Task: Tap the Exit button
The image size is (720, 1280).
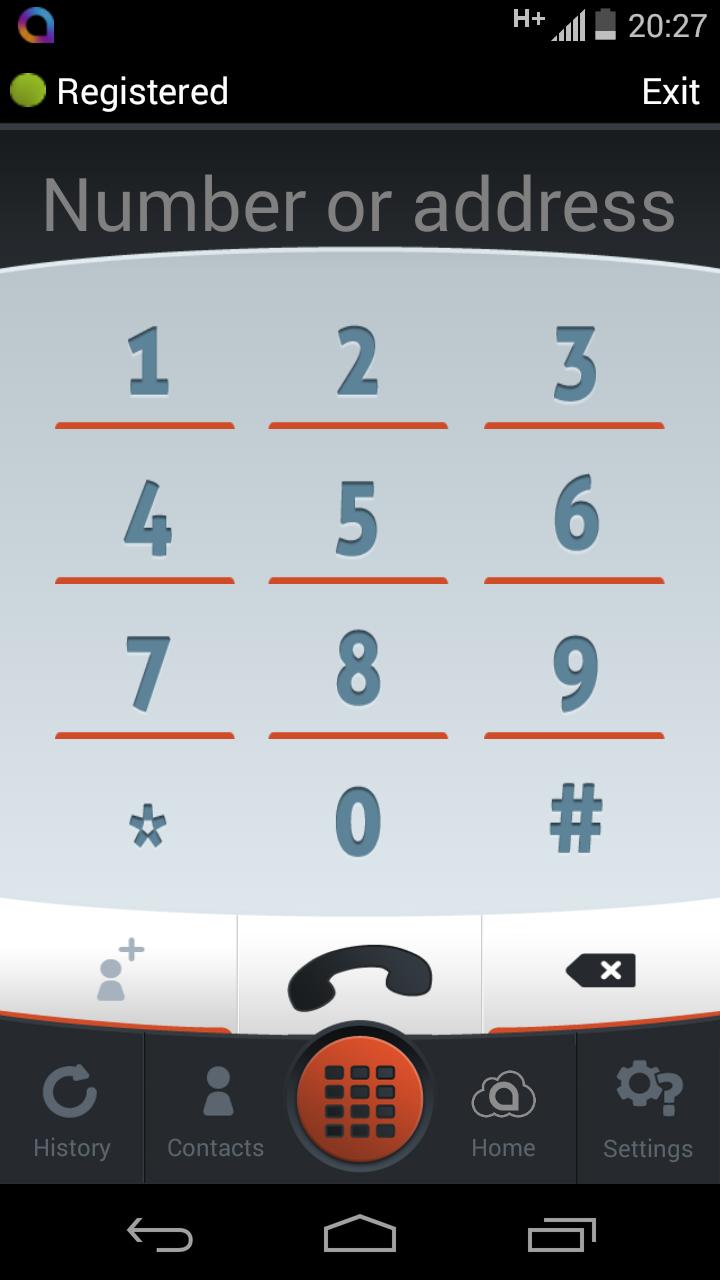Action: [670, 92]
